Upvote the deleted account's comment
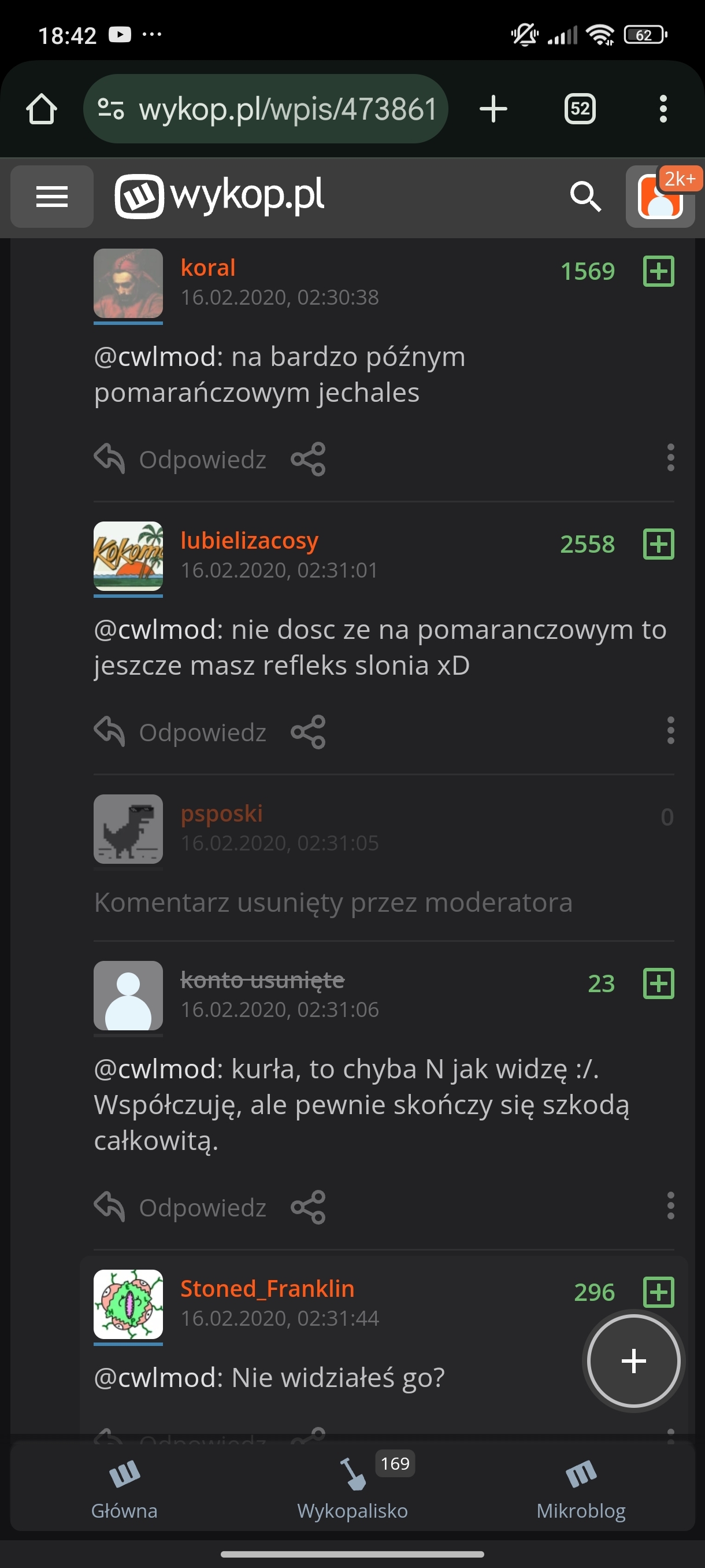 pyautogui.click(x=658, y=983)
